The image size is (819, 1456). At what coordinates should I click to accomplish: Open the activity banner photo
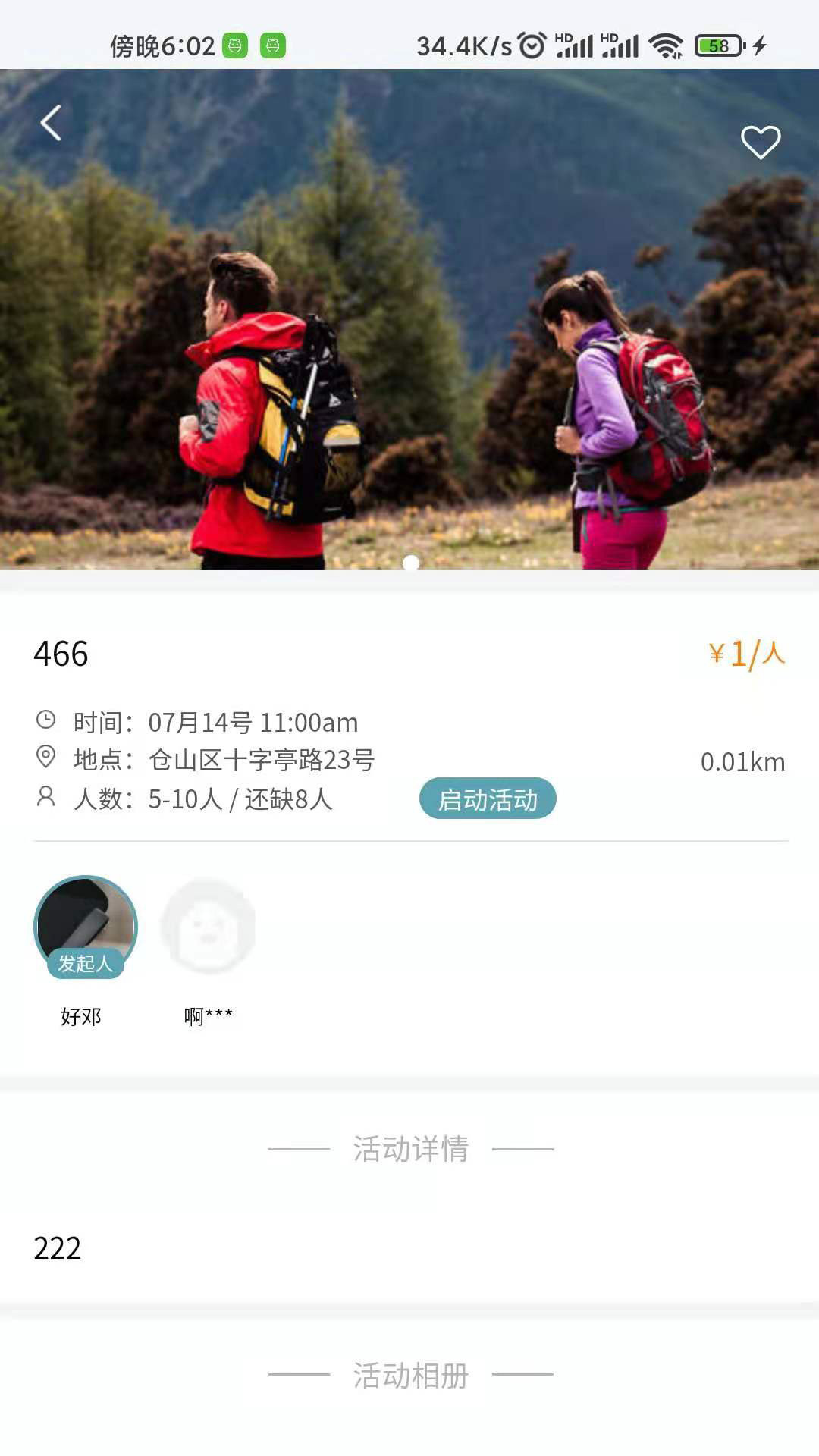pyautogui.click(x=409, y=341)
